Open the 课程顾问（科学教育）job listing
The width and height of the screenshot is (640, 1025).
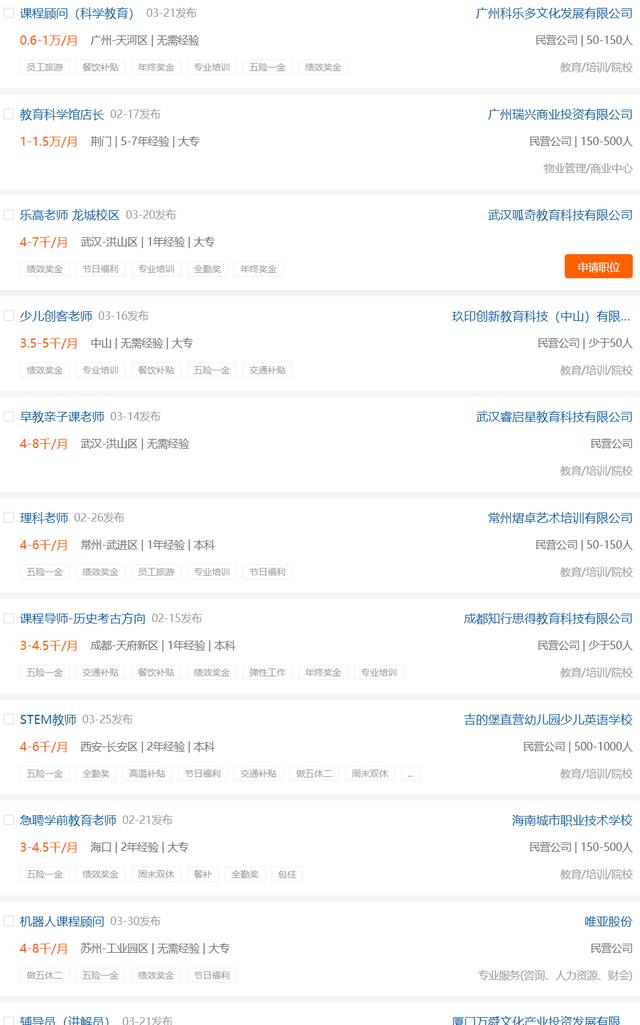[76, 14]
